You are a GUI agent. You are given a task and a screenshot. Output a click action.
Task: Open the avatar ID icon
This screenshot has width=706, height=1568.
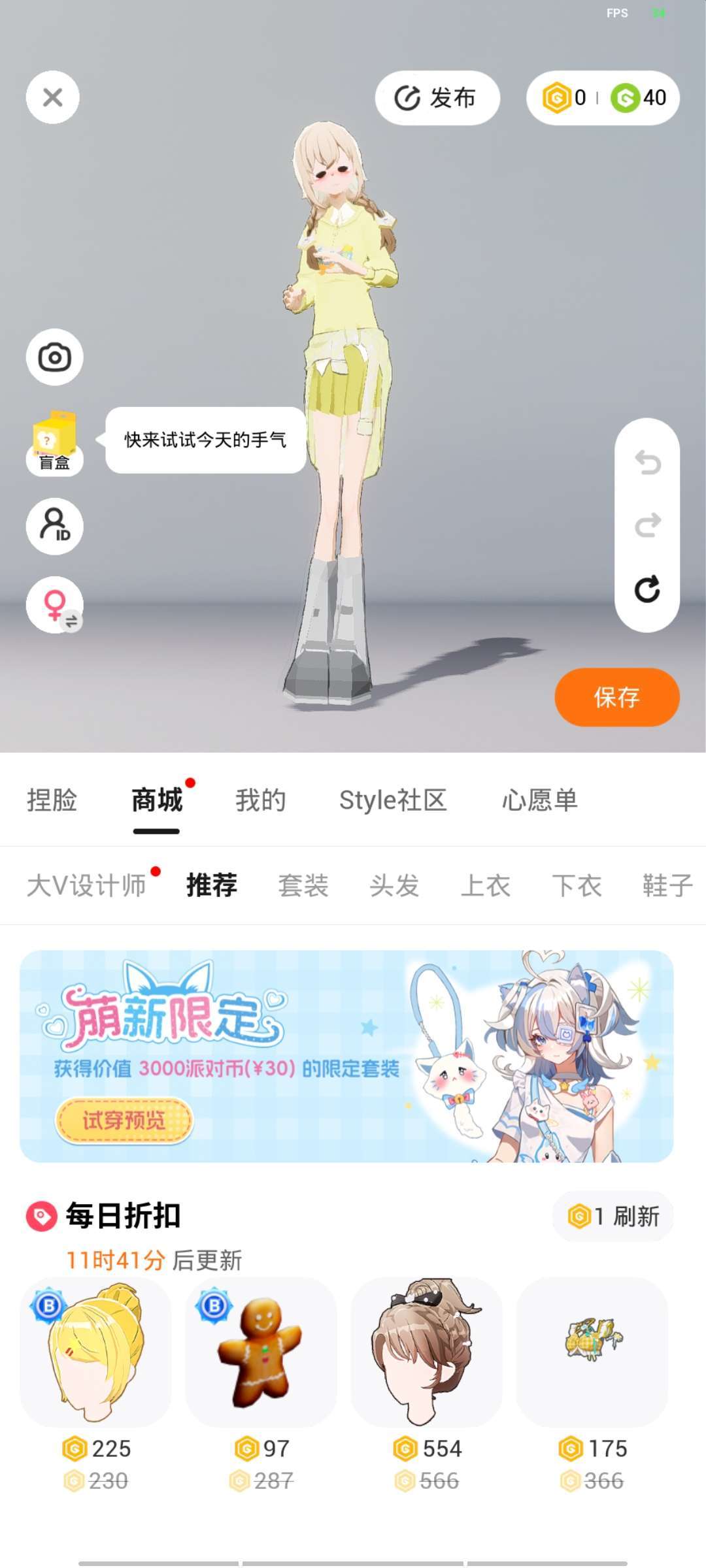point(54,526)
